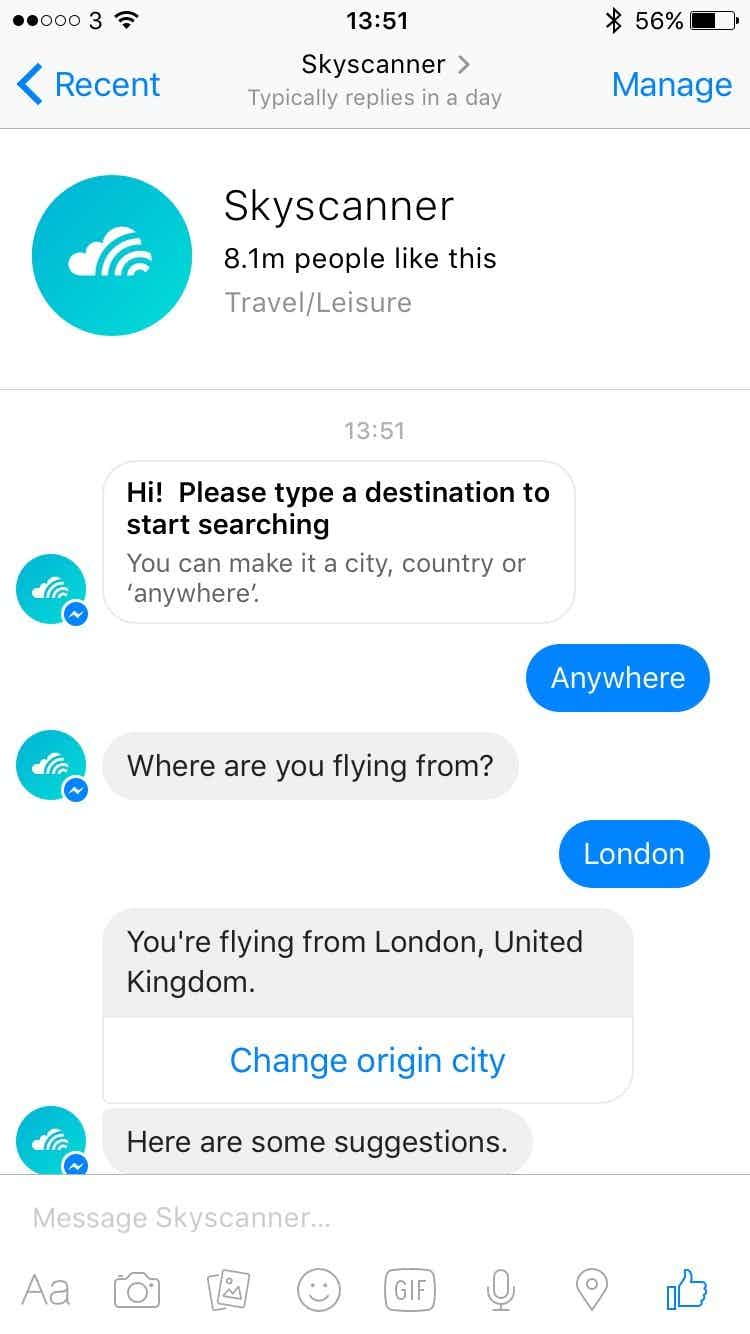Open the photo gallery picker

pos(228,1290)
